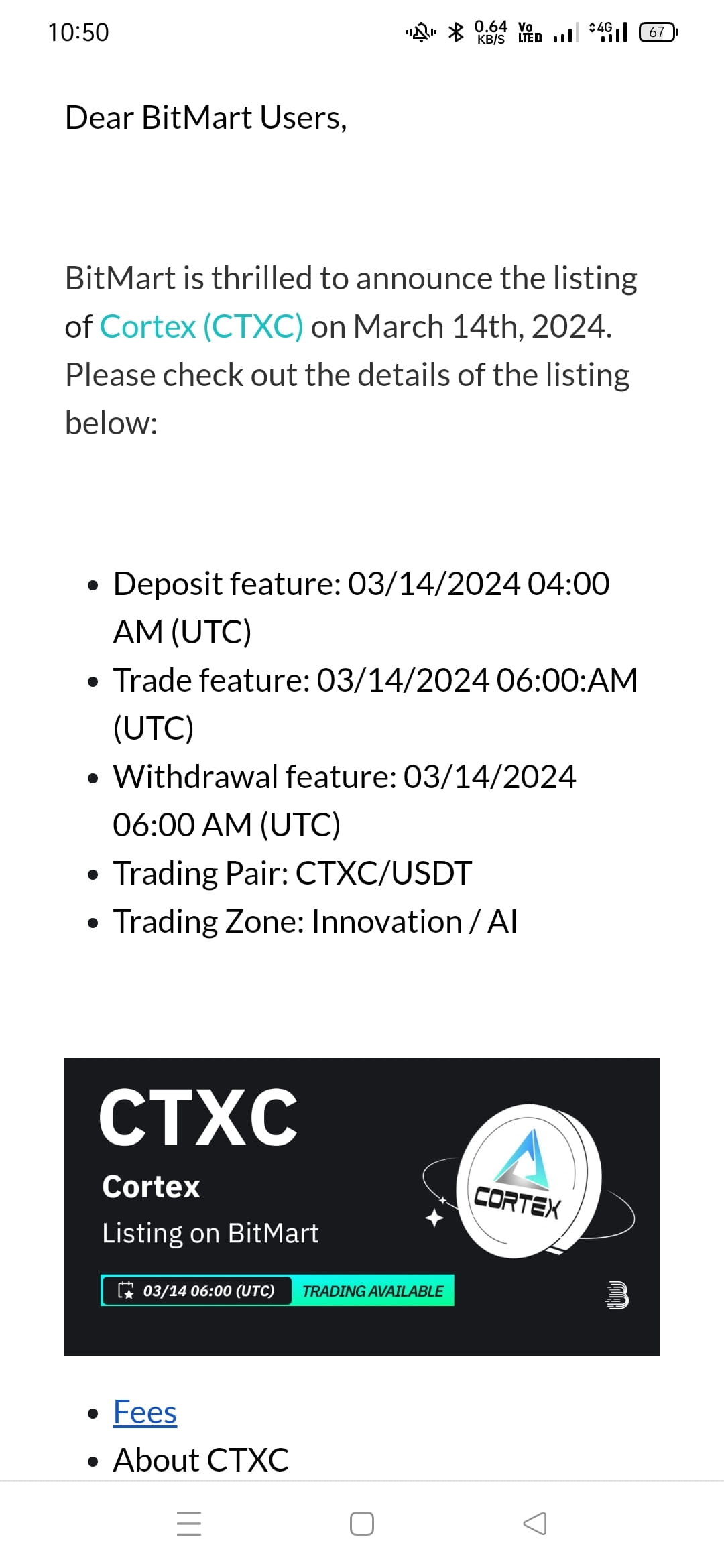Tap the clock showing 10:50

[79, 31]
